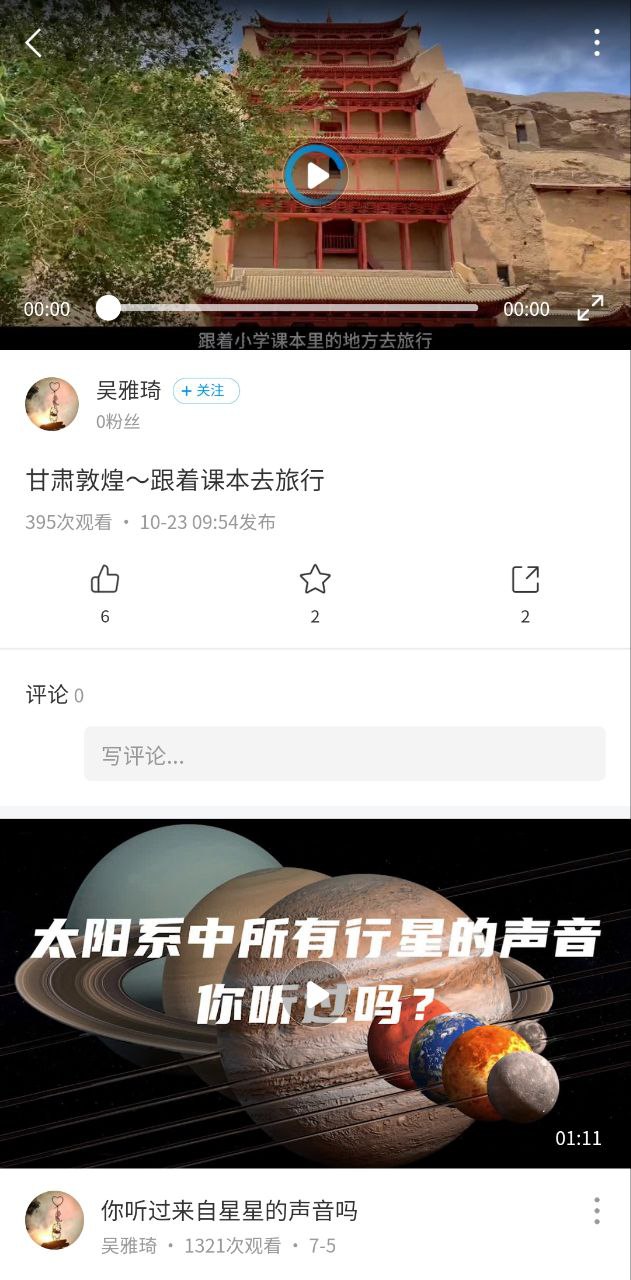Open the overflow menu on the video
631x1280 pixels.
tap(596, 43)
